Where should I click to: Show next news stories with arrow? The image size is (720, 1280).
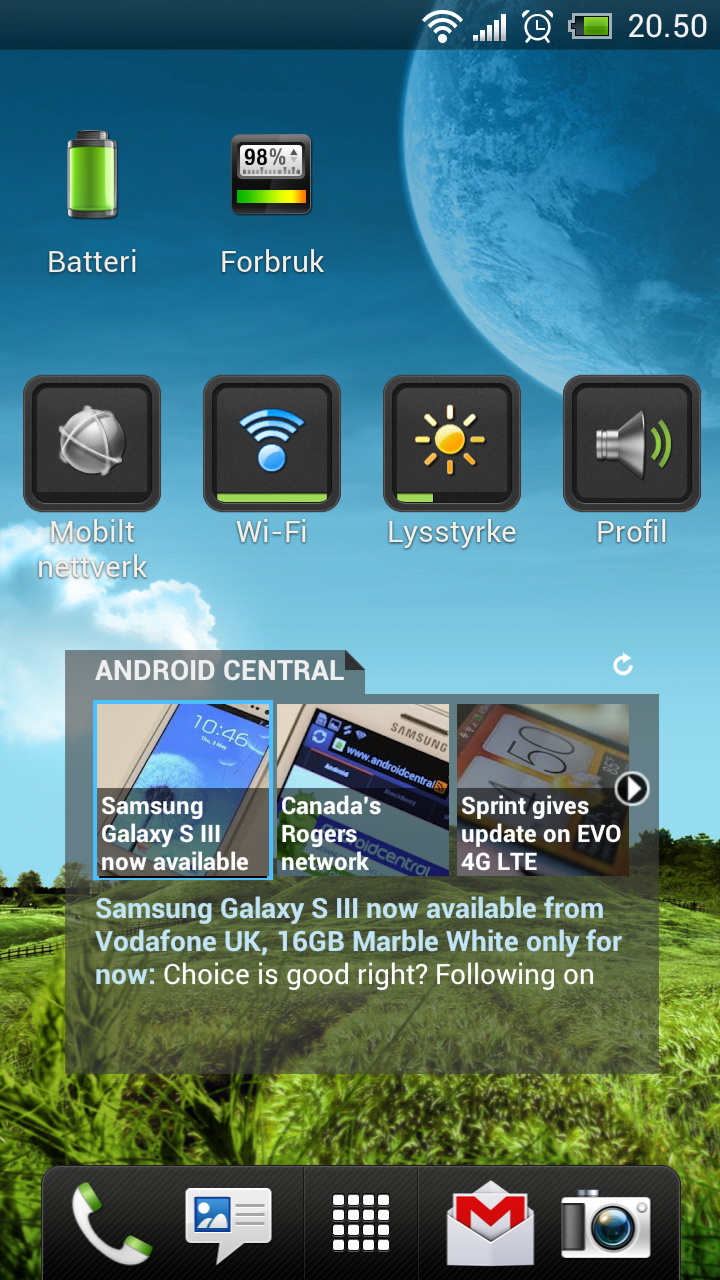point(632,789)
